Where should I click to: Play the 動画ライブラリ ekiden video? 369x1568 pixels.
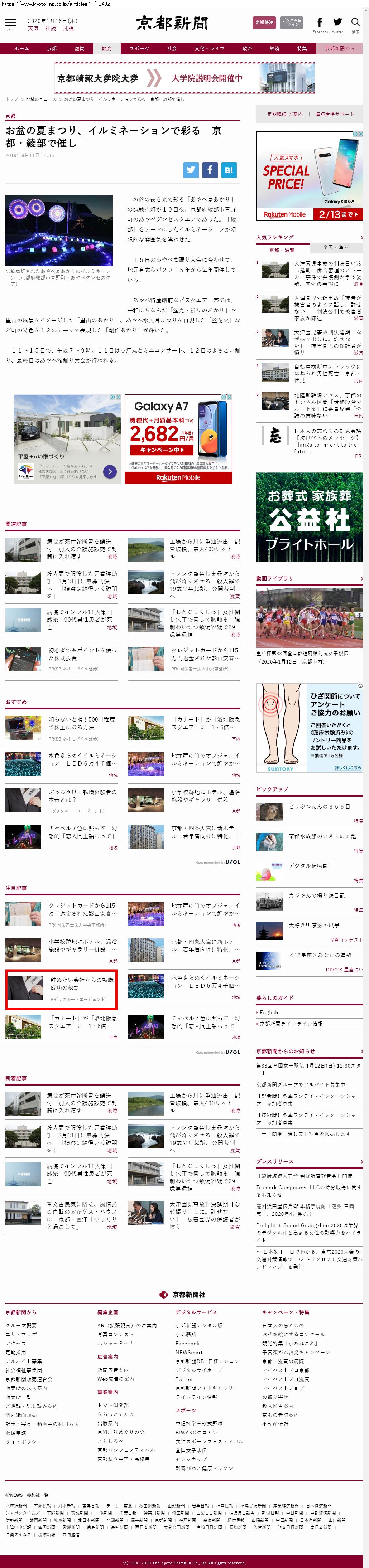coord(309,618)
